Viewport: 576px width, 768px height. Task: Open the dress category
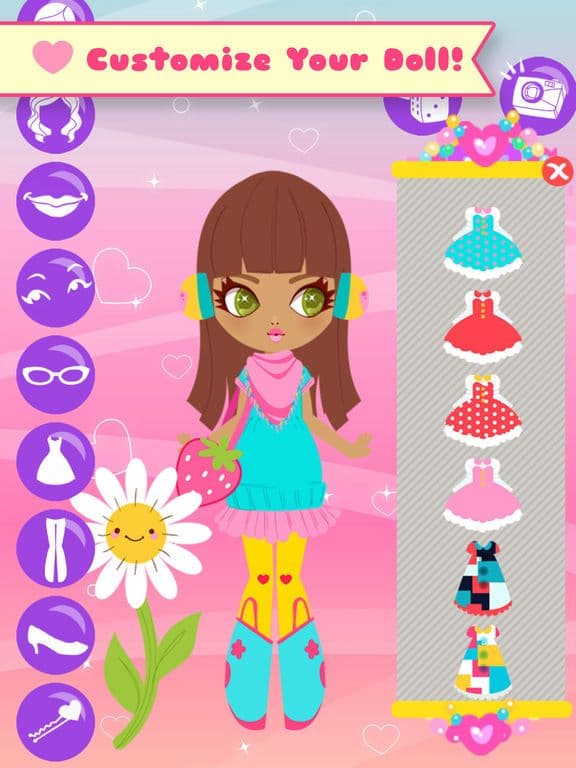tap(55, 461)
